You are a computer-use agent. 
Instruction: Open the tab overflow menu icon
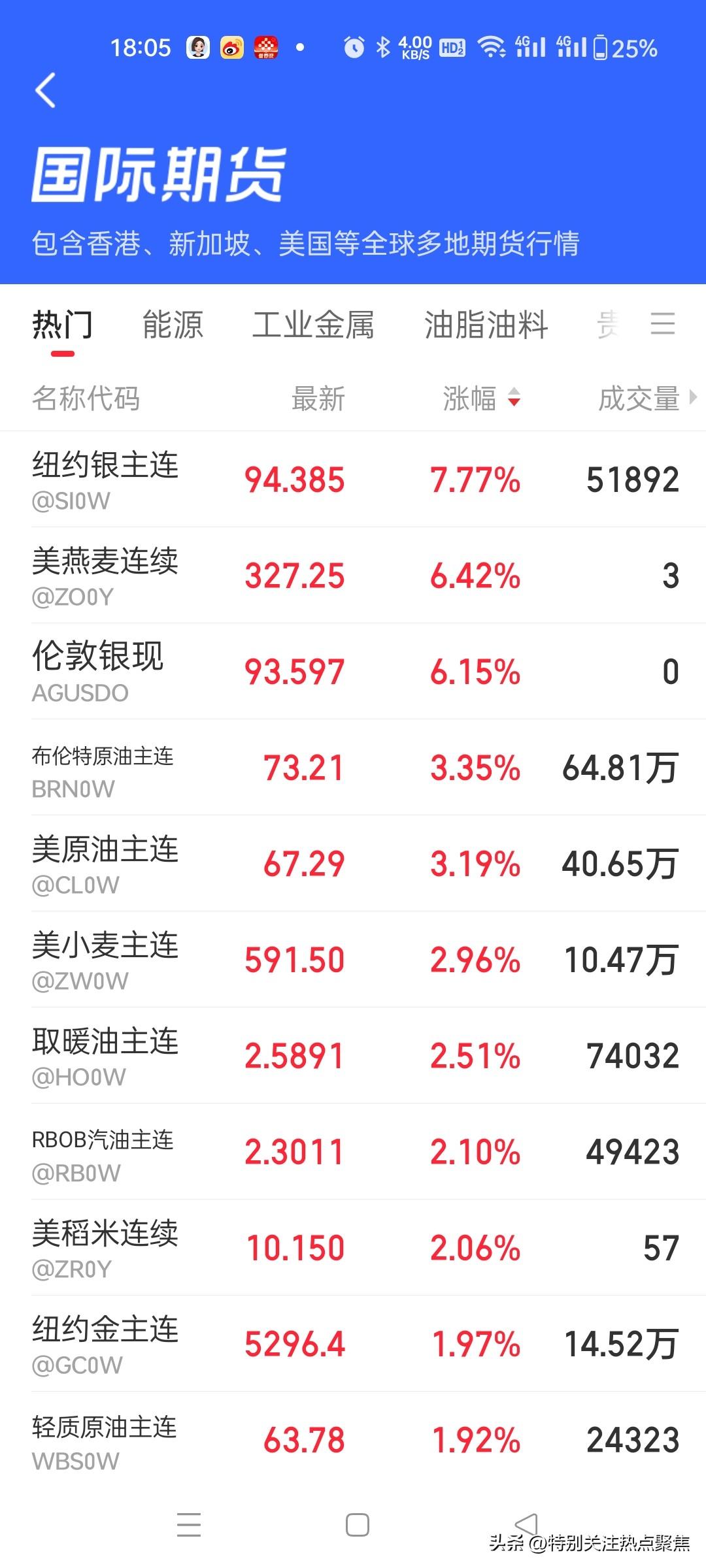[662, 325]
